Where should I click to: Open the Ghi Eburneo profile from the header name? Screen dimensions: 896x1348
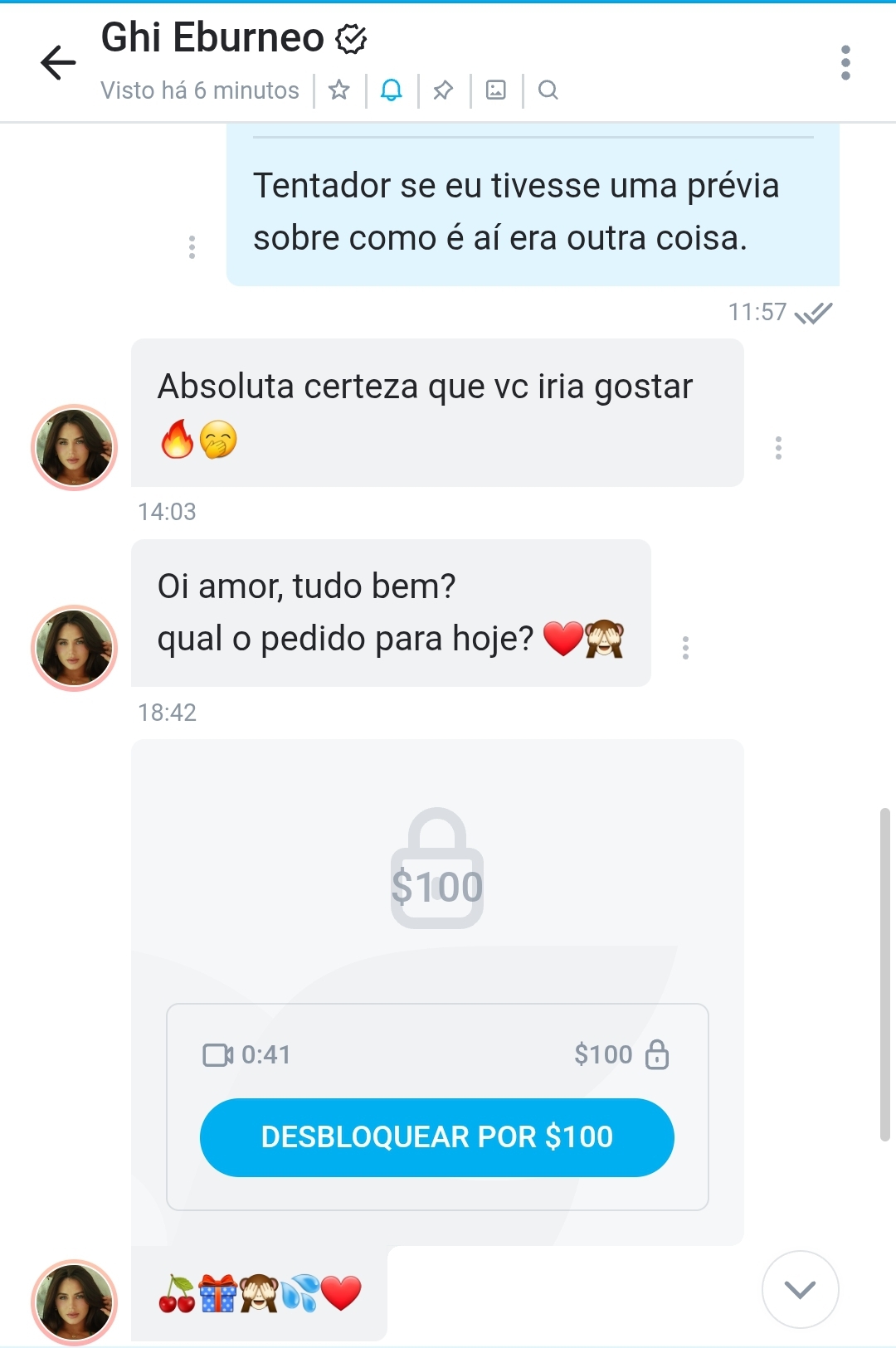click(x=212, y=38)
